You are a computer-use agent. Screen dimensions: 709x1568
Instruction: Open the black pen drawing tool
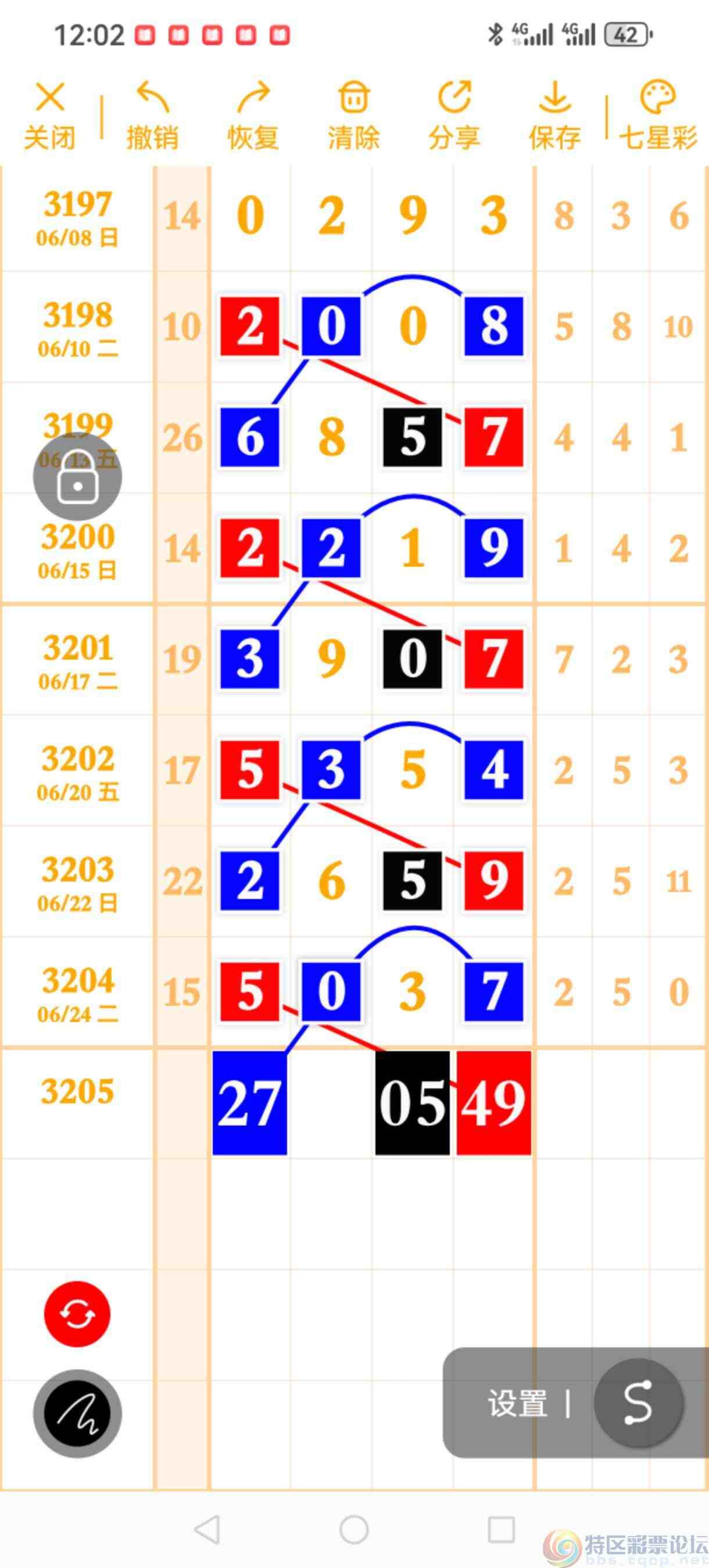(77, 1414)
